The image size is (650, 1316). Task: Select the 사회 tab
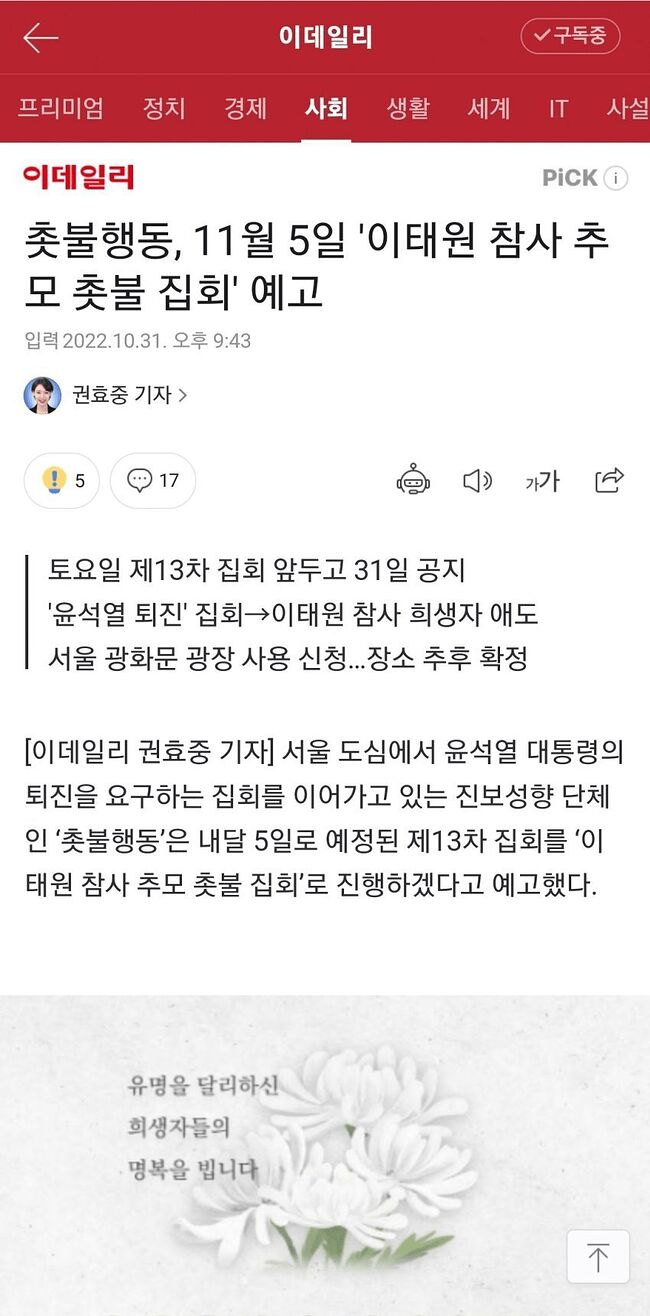pyautogui.click(x=326, y=108)
